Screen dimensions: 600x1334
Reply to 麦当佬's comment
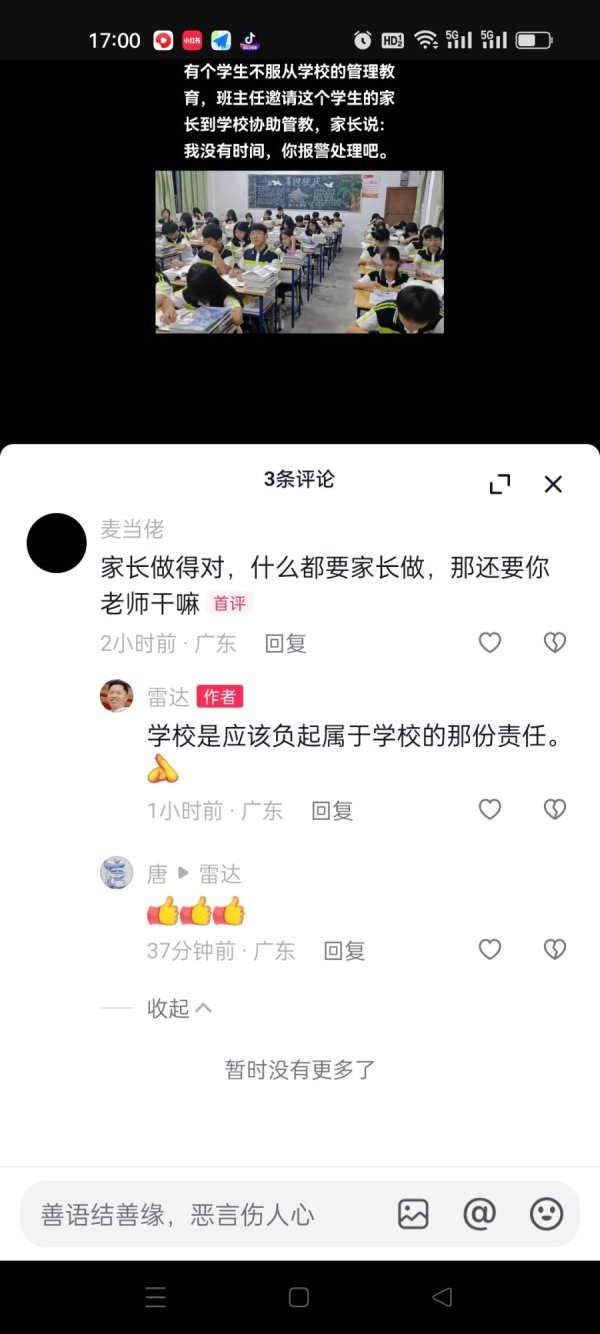285,644
